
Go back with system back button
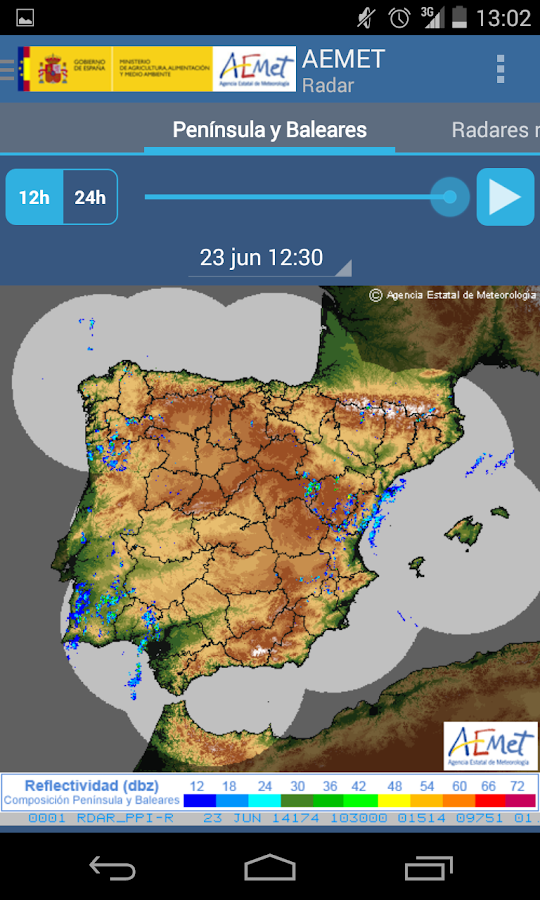112,867
